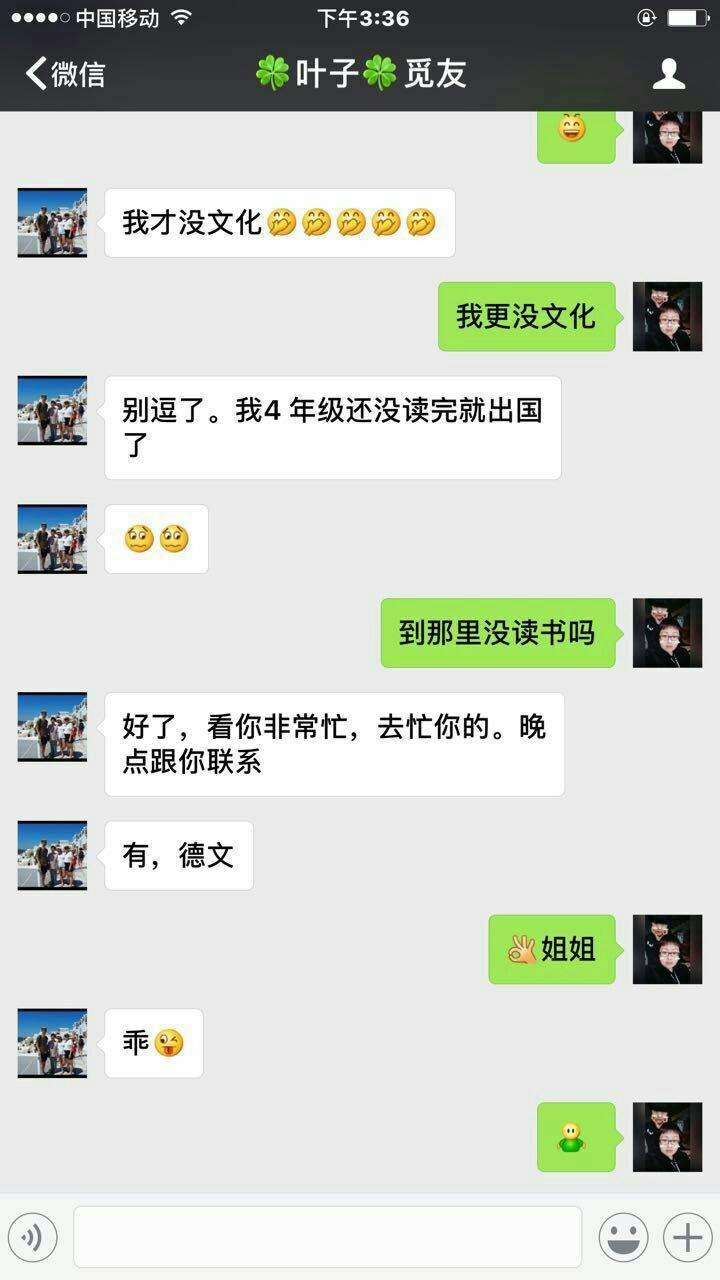Go back to the 微信 chat list

point(66,74)
